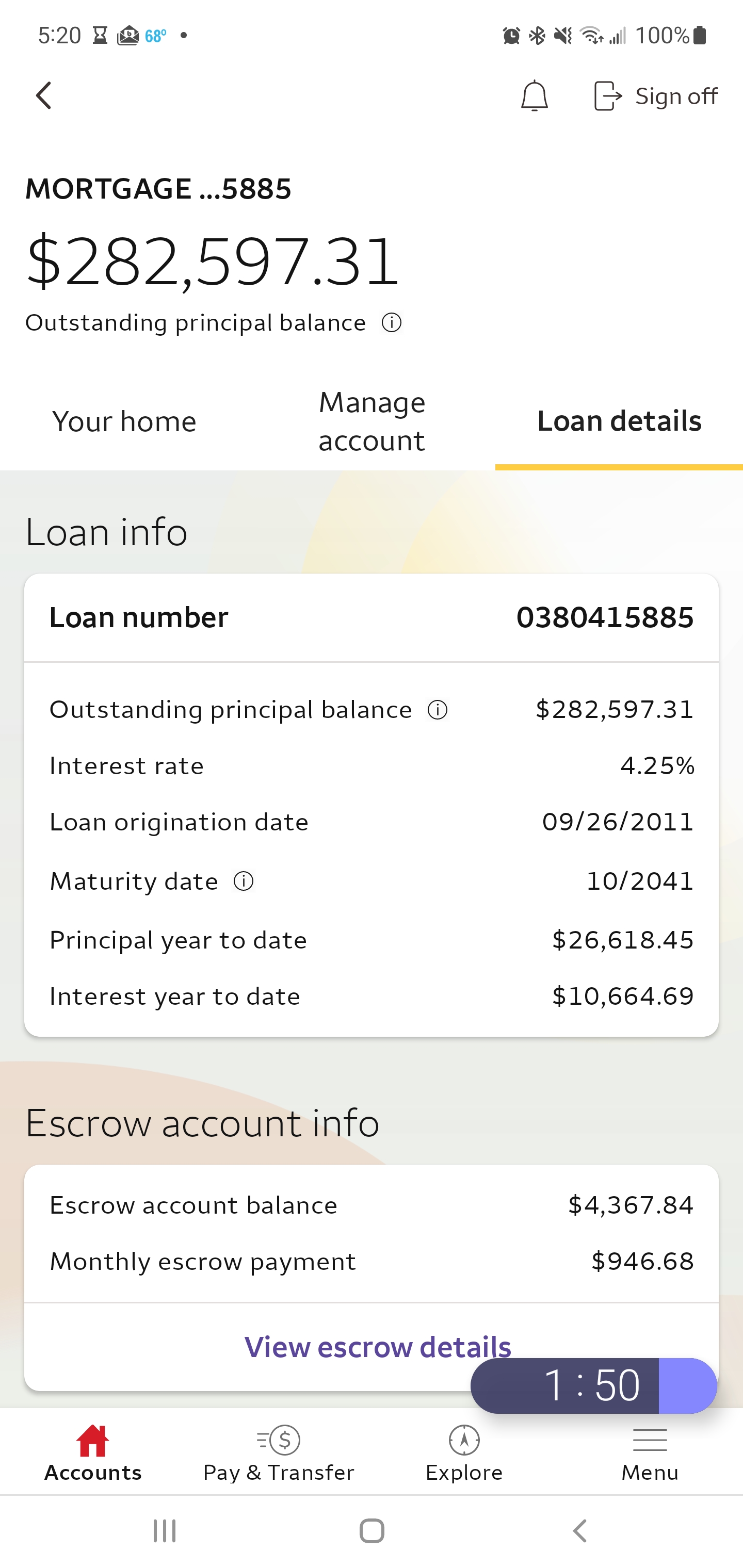Tap the system home button
This screenshot has height=1568, width=743.
click(372, 1530)
